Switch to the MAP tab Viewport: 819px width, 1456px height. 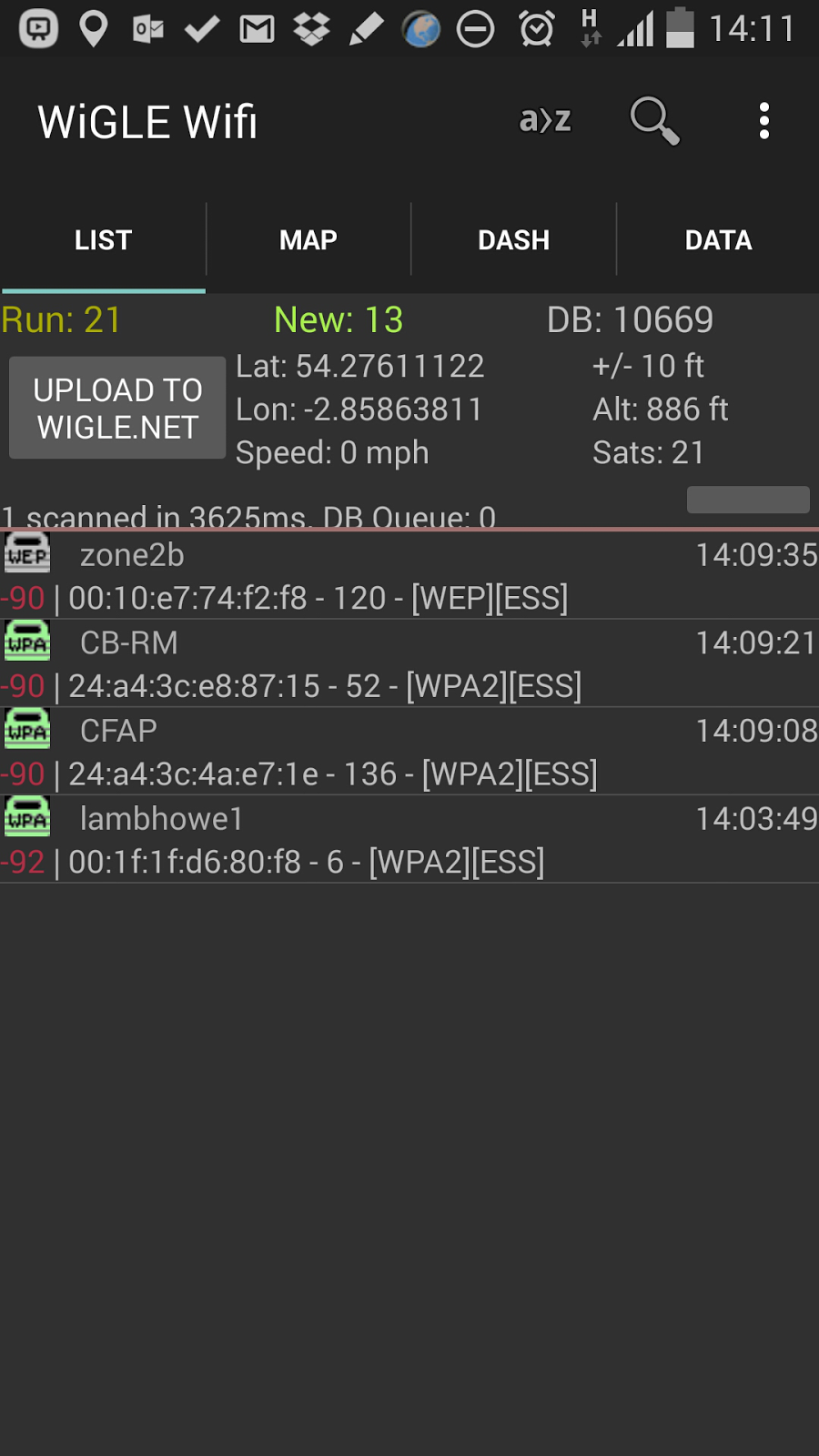point(308,240)
